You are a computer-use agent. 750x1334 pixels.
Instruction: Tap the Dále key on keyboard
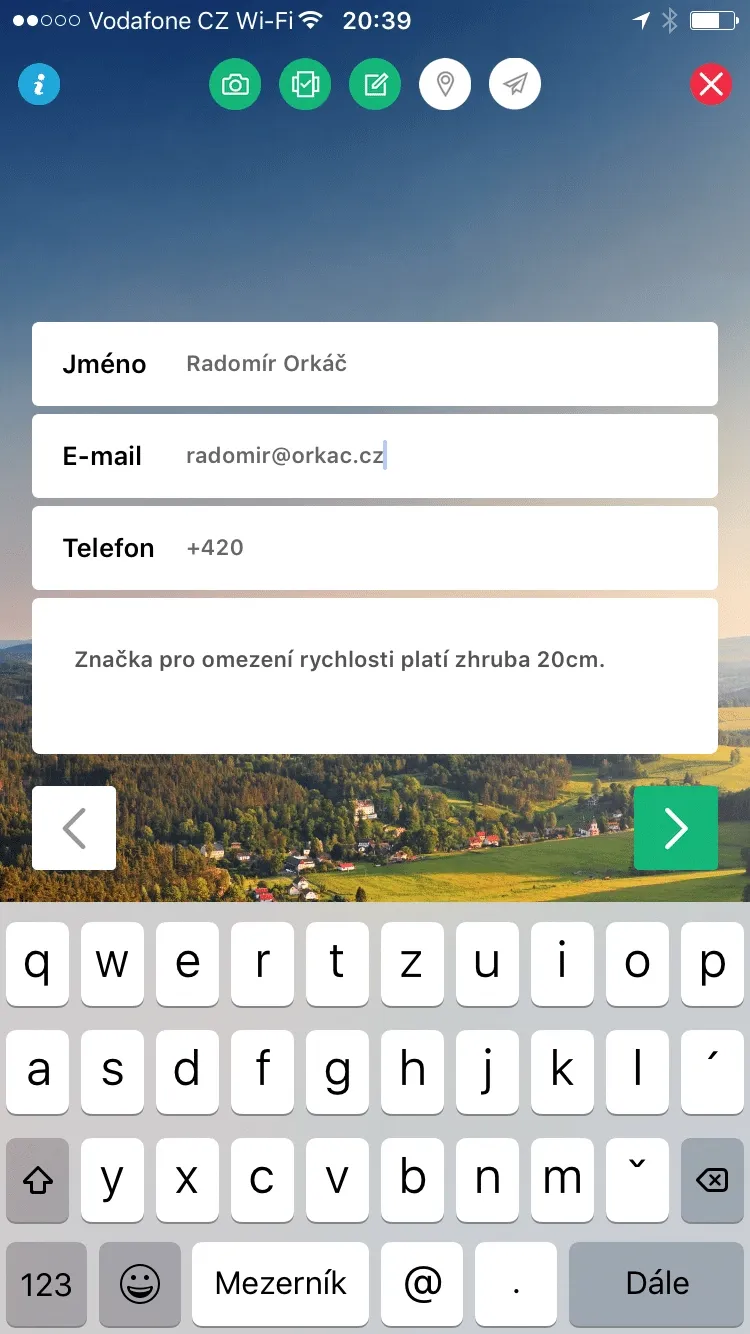pos(657,1283)
